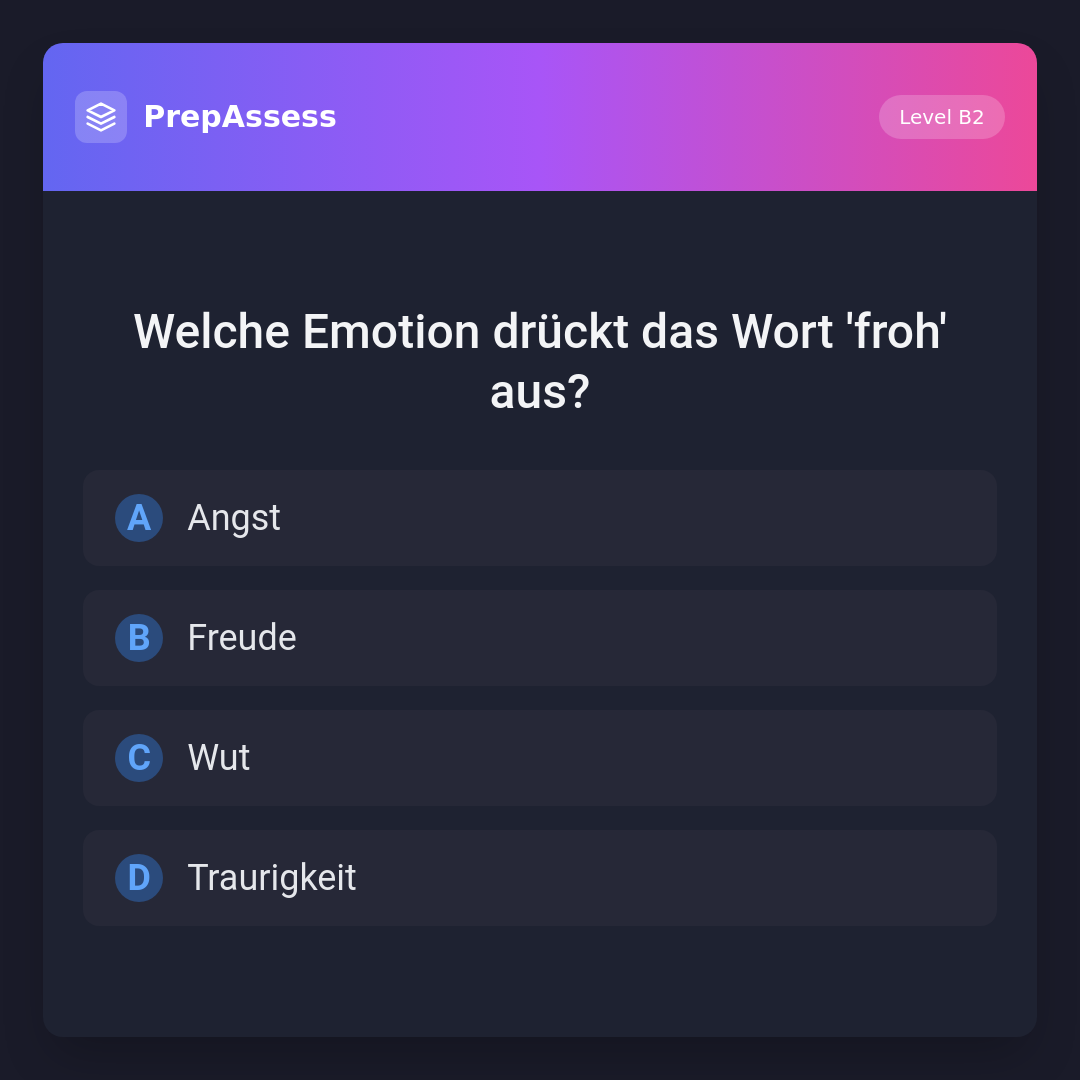Viewport: 1080px width, 1080px height.
Task: Choose answer B Freude
Action: (x=539, y=638)
